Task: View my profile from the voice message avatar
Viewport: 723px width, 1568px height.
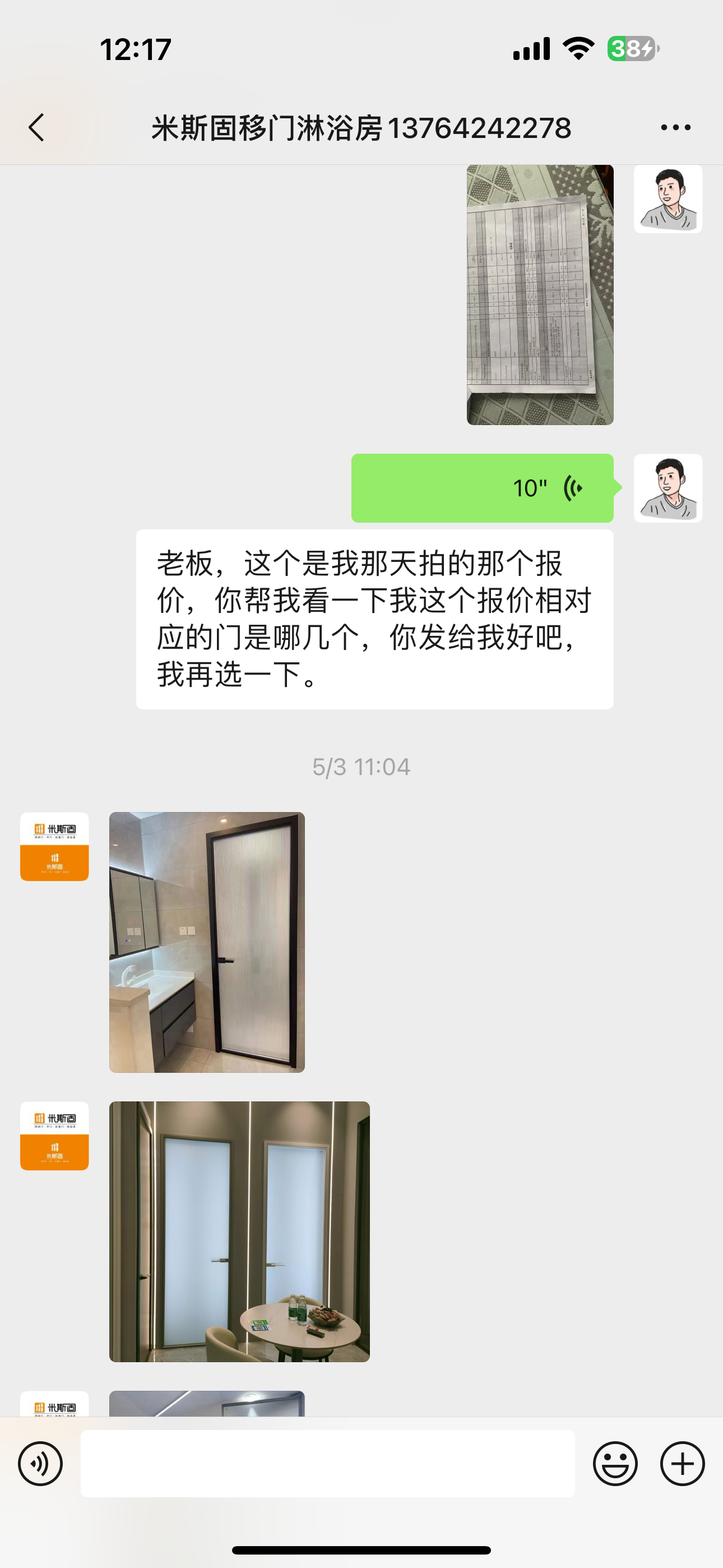Action: click(668, 488)
